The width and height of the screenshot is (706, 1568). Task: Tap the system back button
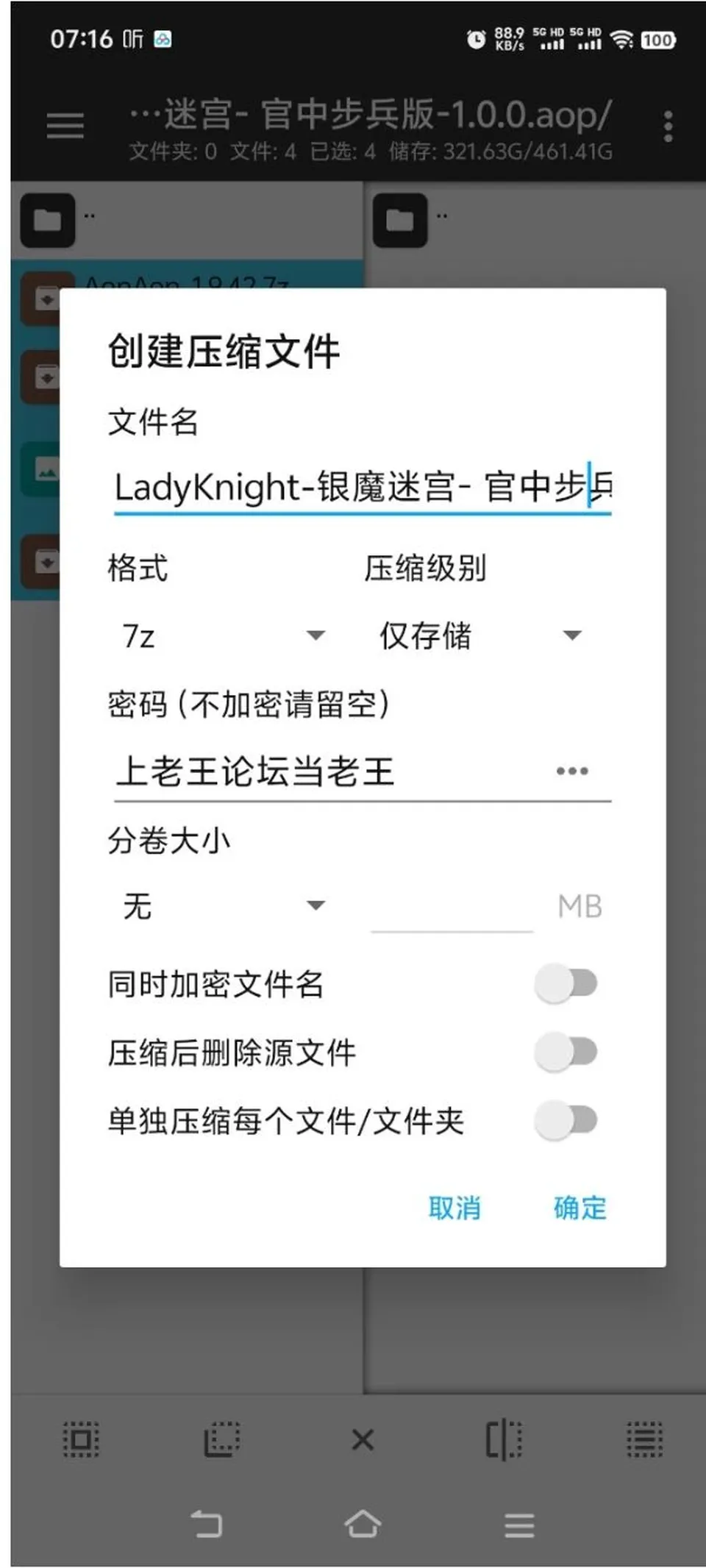point(207,1524)
